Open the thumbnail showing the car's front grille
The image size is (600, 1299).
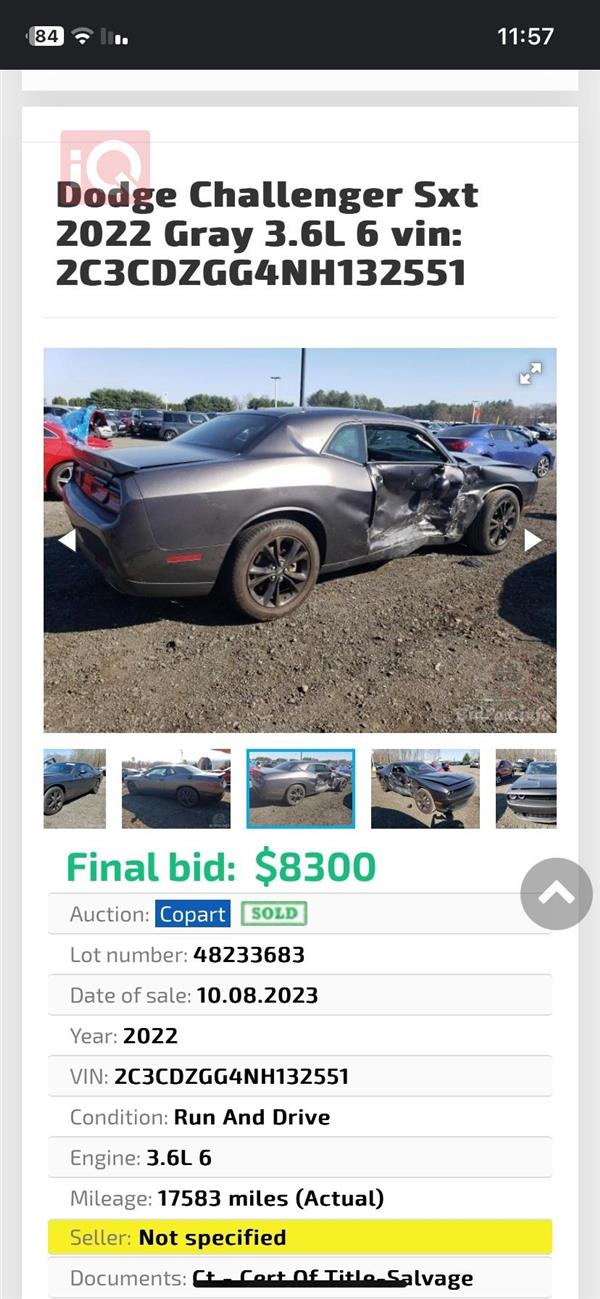526,788
